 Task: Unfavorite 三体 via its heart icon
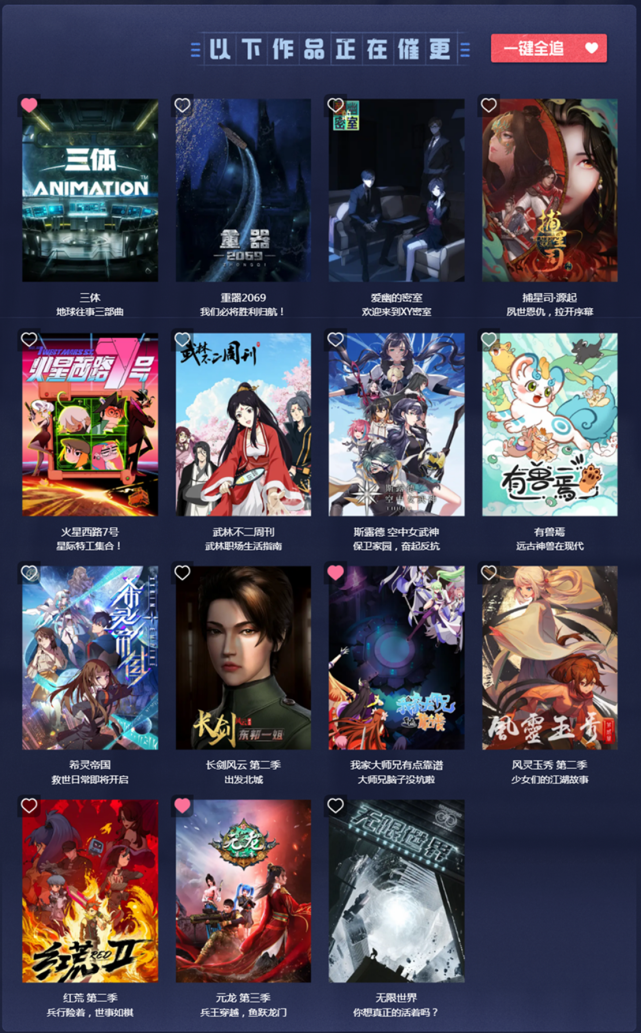[30, 105]
